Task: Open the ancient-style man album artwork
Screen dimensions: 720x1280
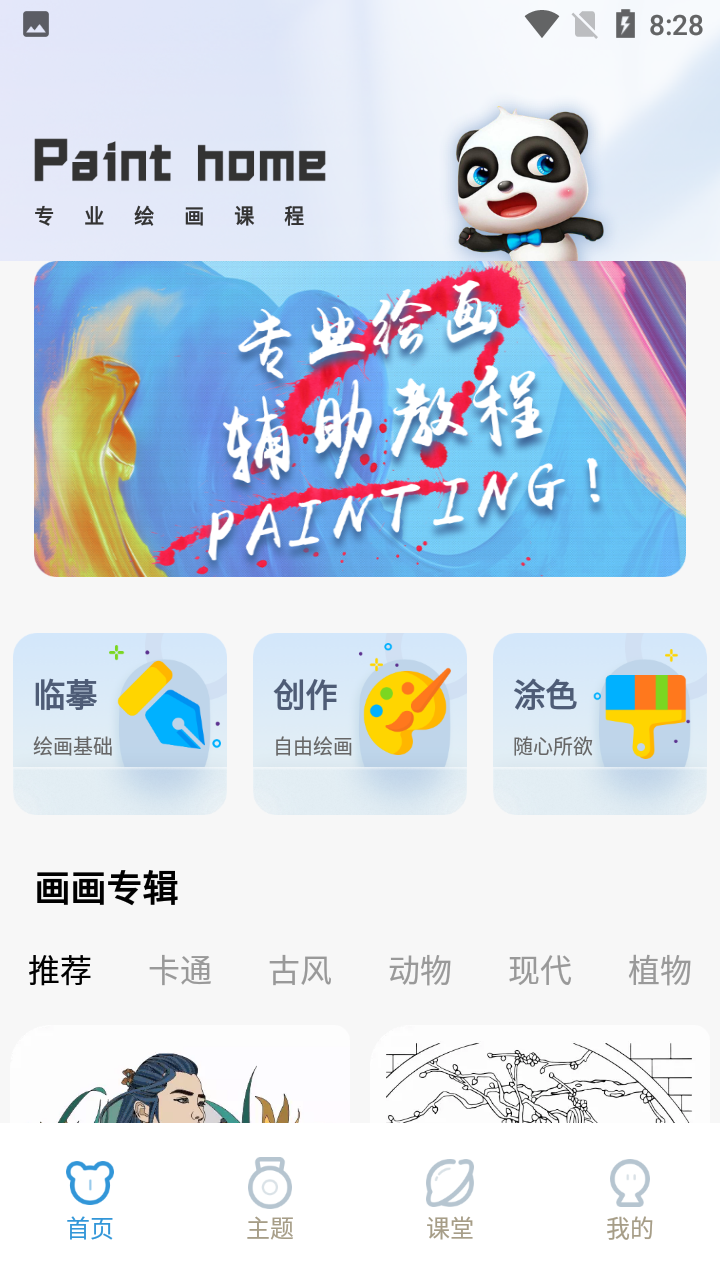Action: (x=180, y=1075)
